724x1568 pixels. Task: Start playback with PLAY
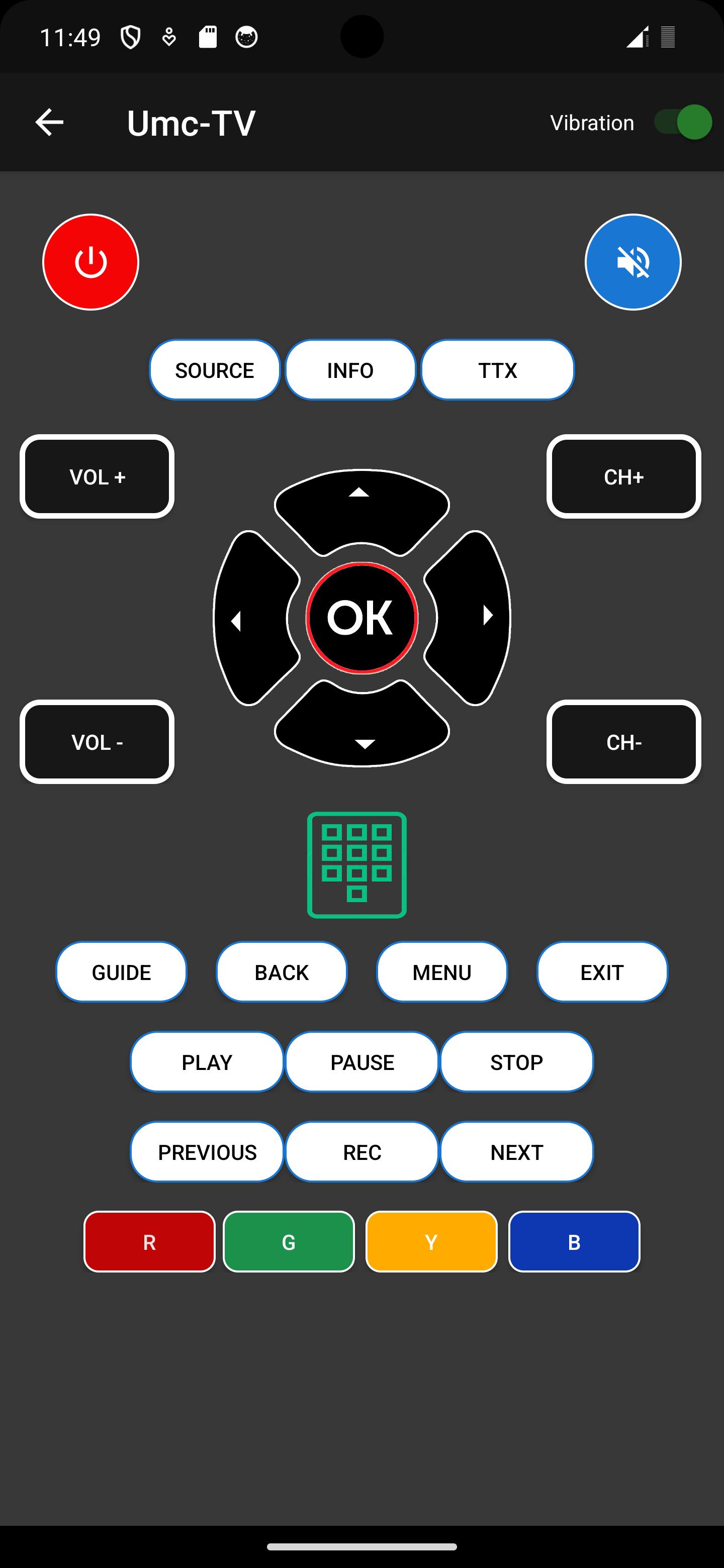point(207,1062)
